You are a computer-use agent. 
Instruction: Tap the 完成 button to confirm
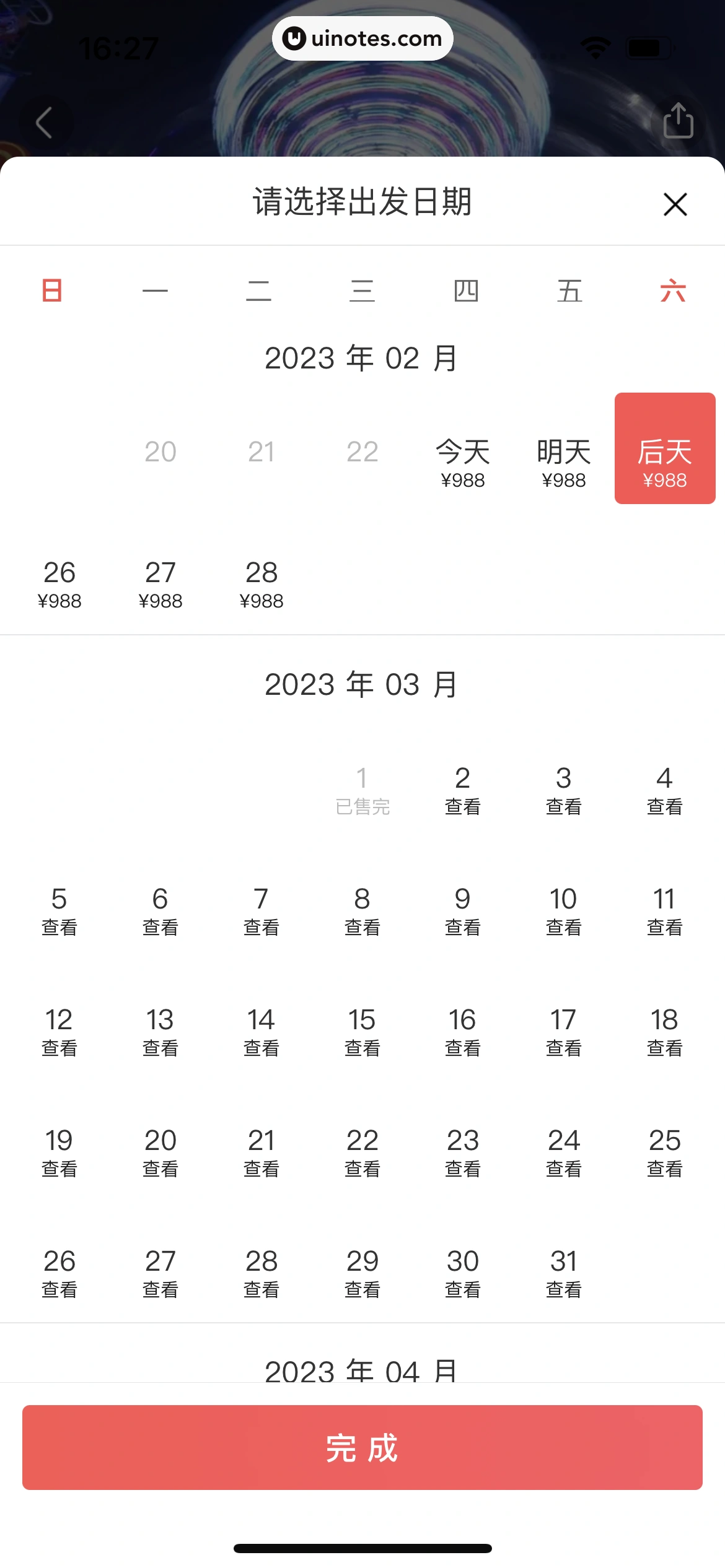(362, 1447)
